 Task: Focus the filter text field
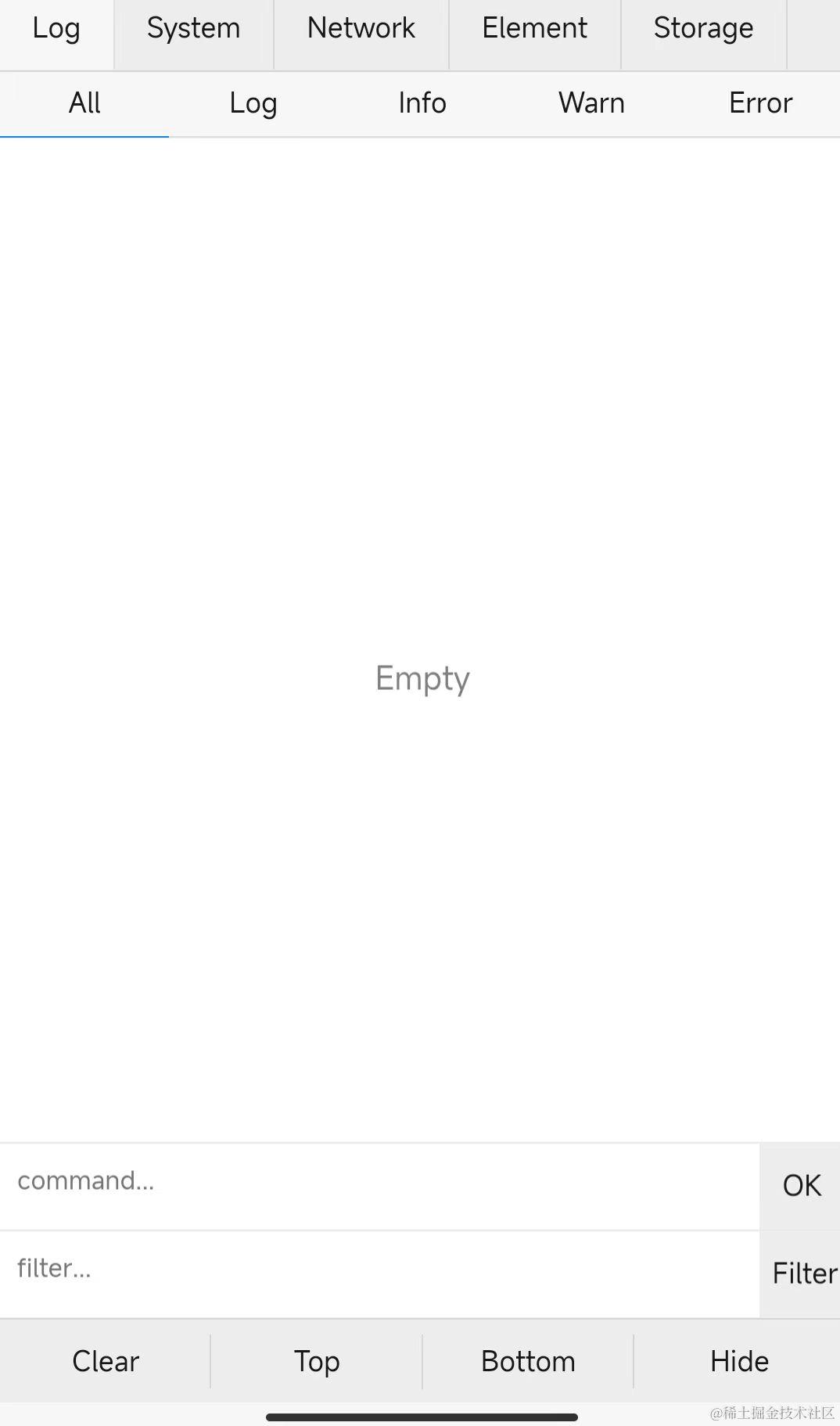379,1269
